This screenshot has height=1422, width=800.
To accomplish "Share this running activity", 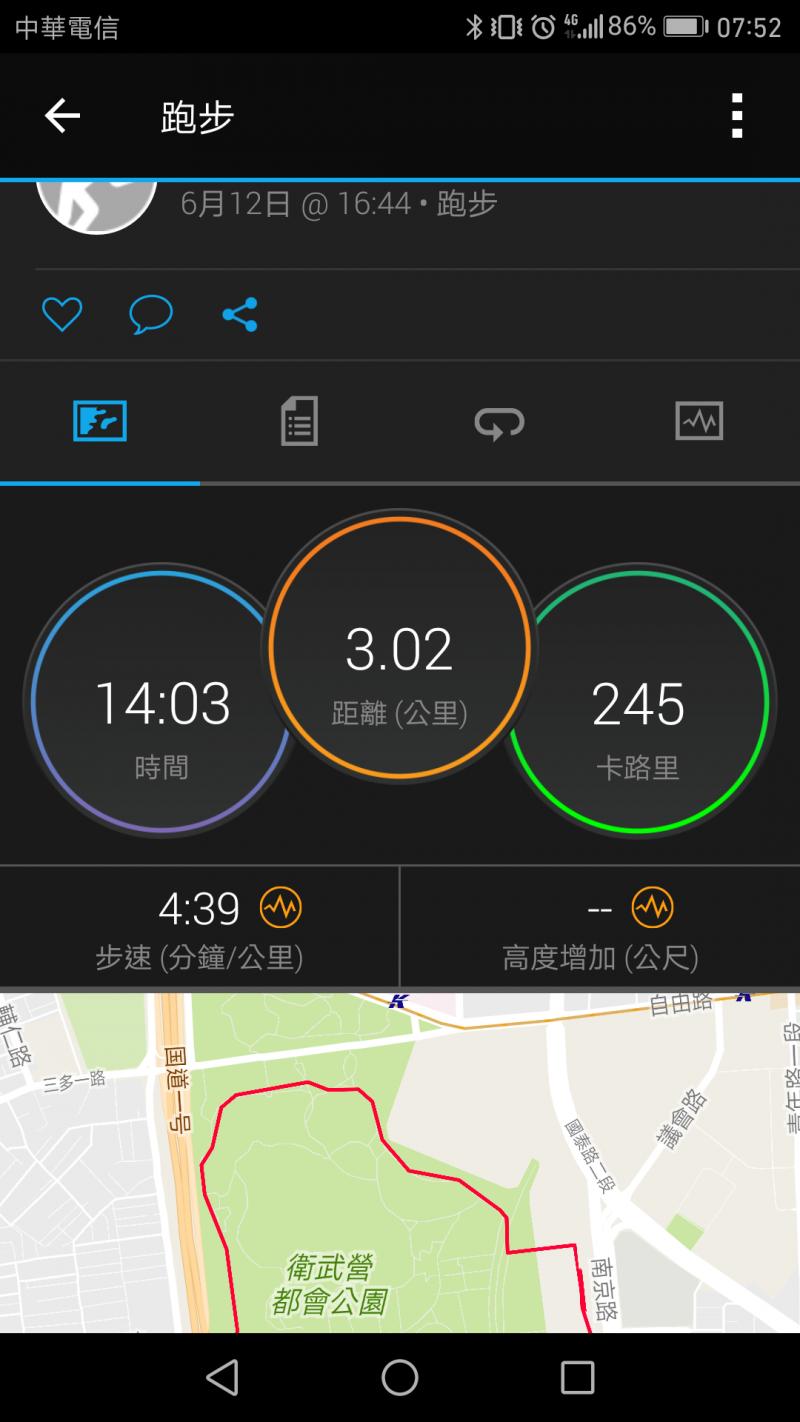I will point(240,315).
